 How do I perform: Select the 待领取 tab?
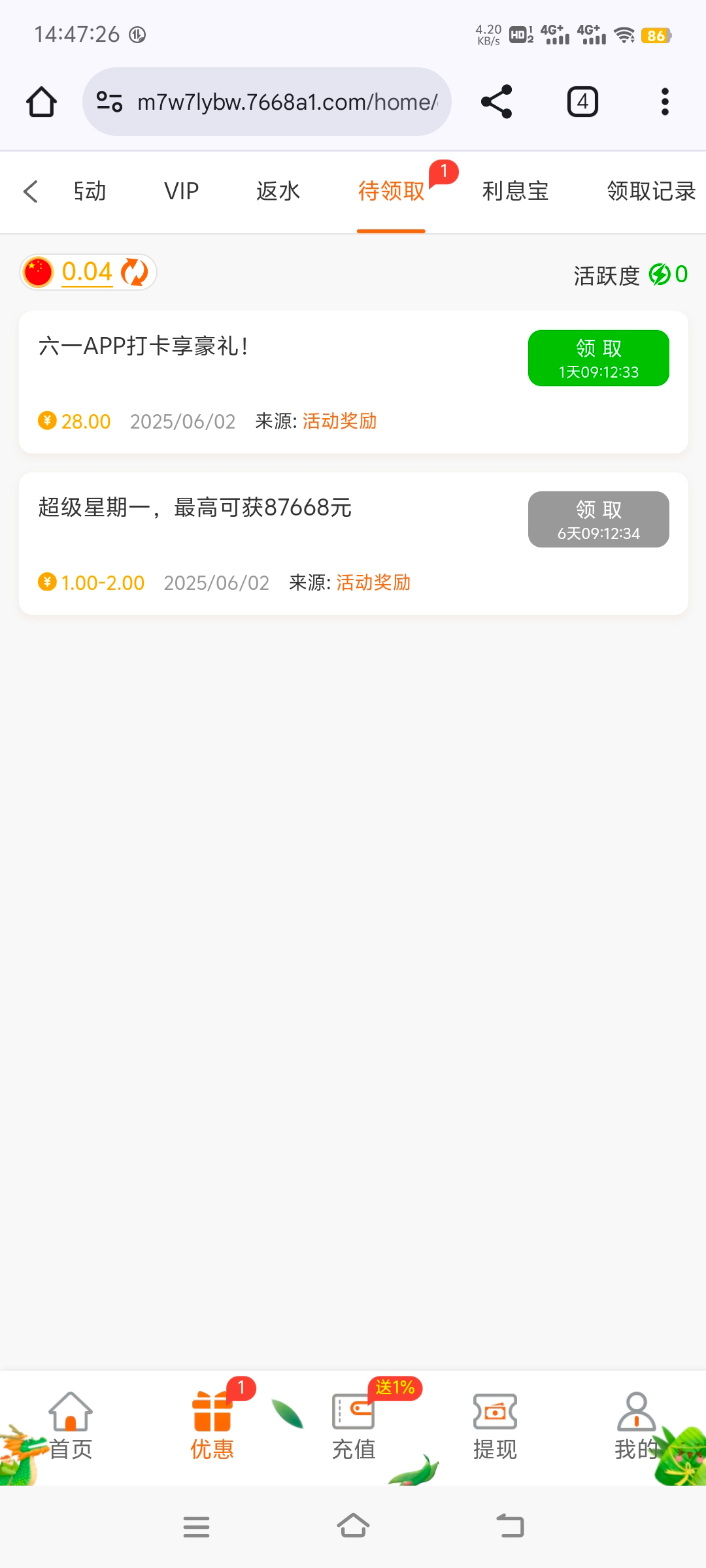click(x=391, y=191)
